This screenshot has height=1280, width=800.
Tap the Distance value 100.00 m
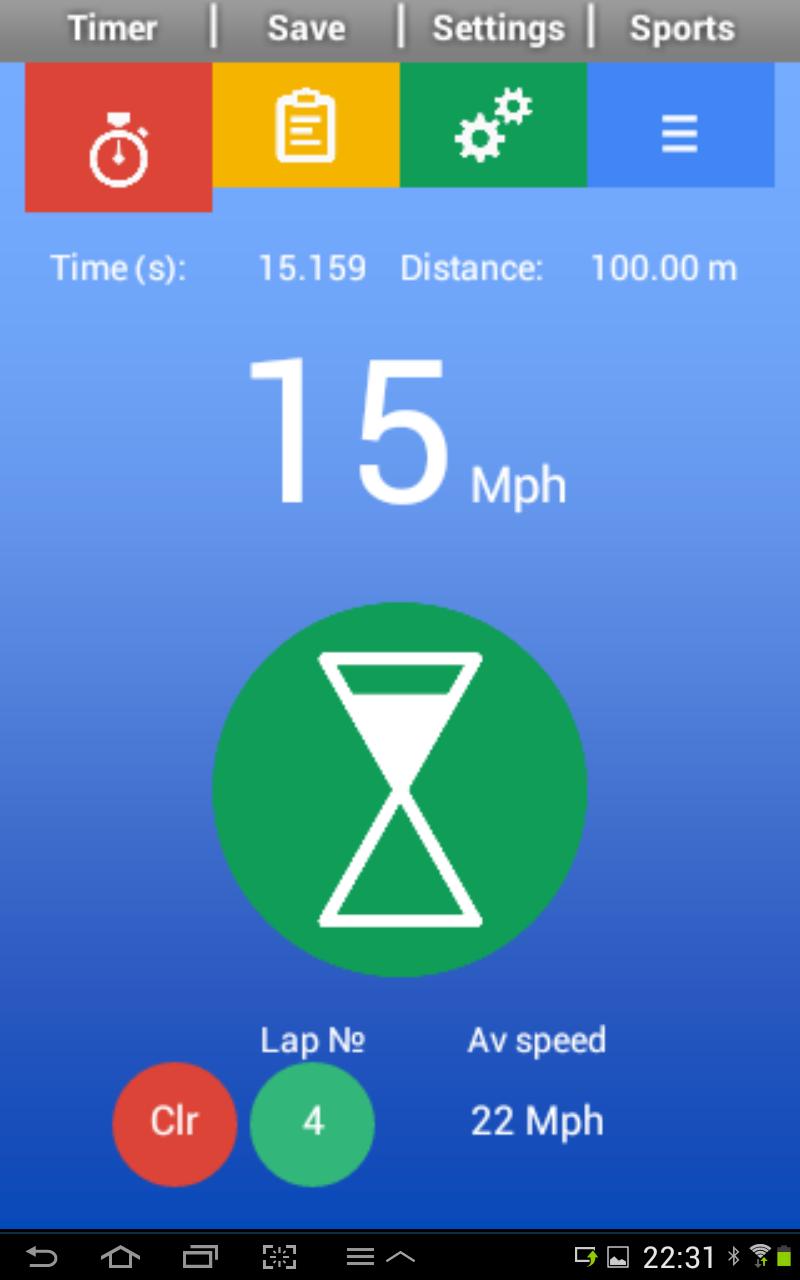663,267
